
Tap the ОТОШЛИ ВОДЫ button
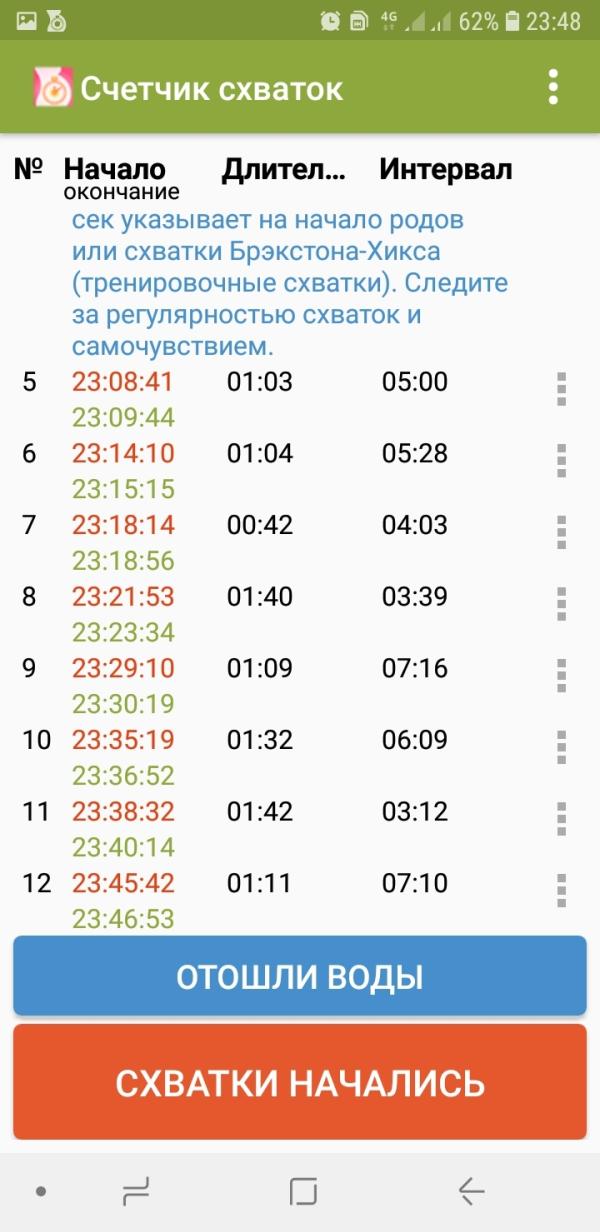(300, 976)
